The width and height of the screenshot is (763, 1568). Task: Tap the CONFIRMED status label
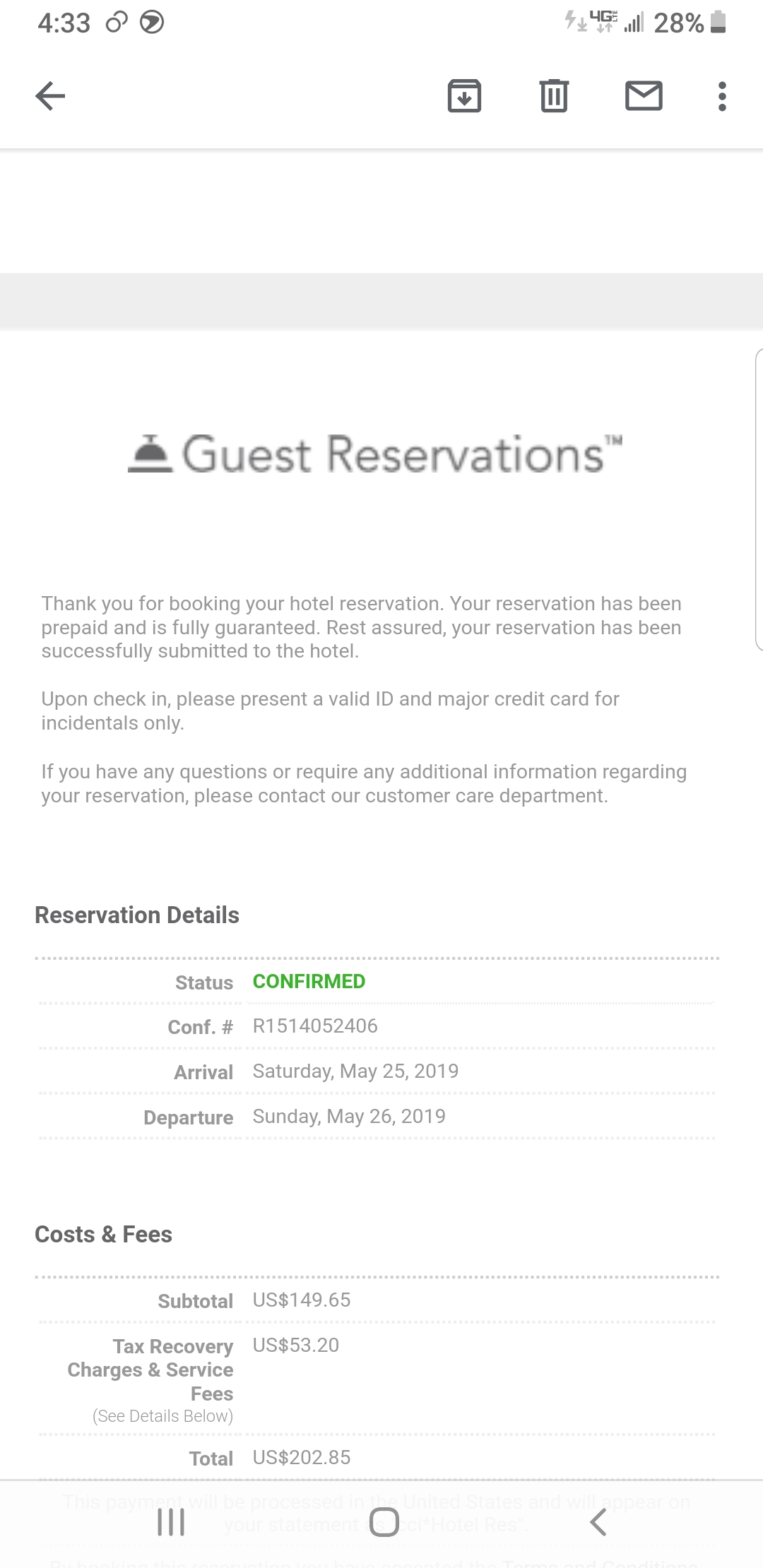tap(309, 982)
